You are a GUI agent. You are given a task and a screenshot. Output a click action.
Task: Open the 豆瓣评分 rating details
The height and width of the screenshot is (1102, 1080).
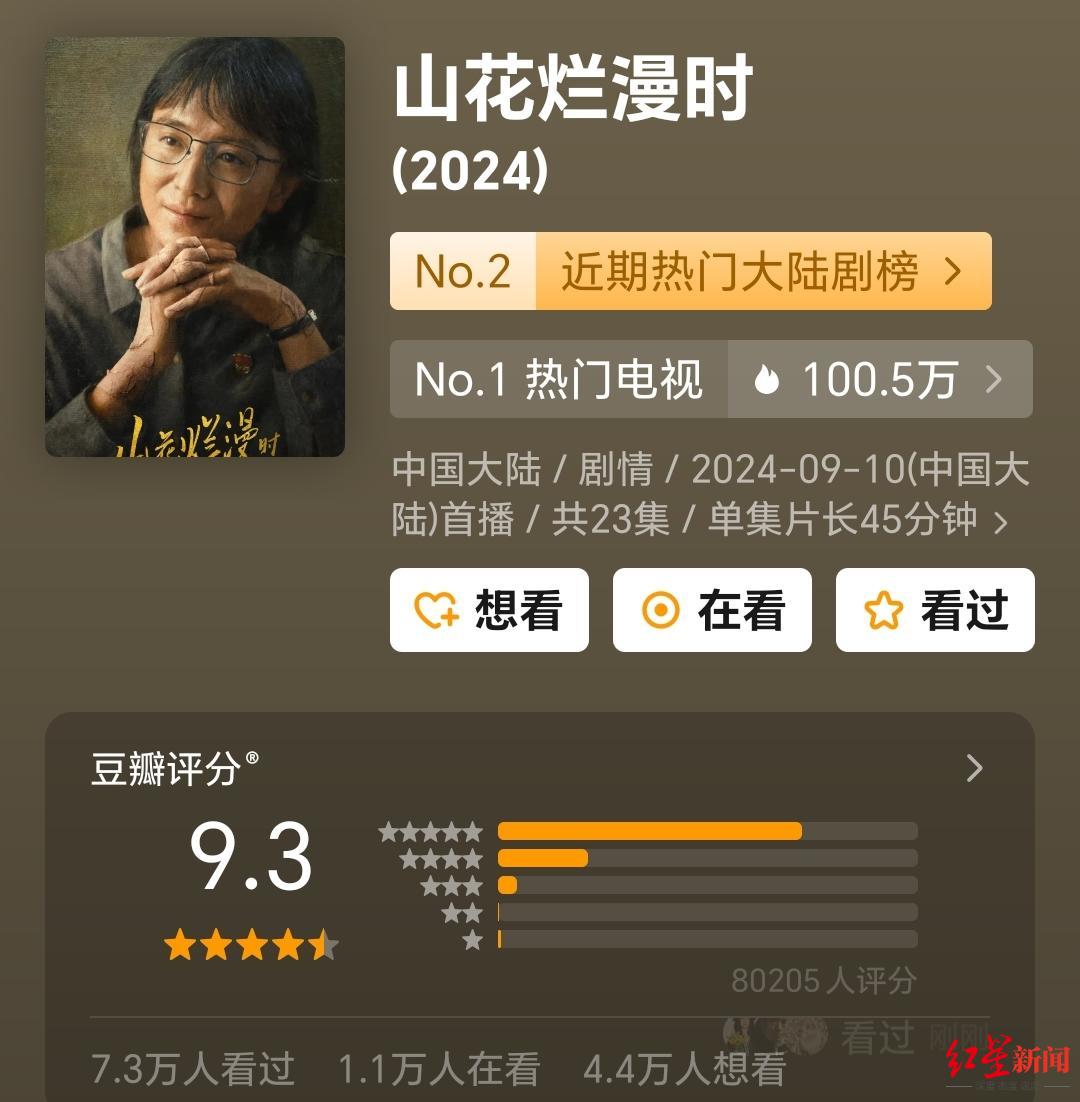pos(974,768)
